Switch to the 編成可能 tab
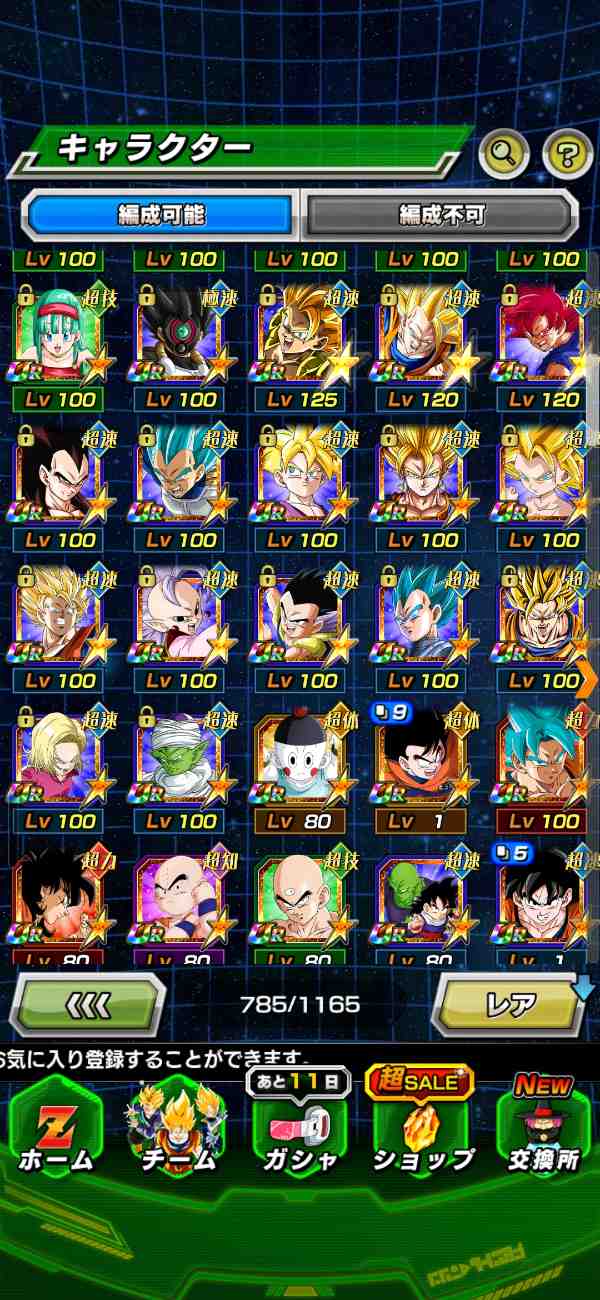Screen dimensions: 600x1300 [x=161, y=214]
